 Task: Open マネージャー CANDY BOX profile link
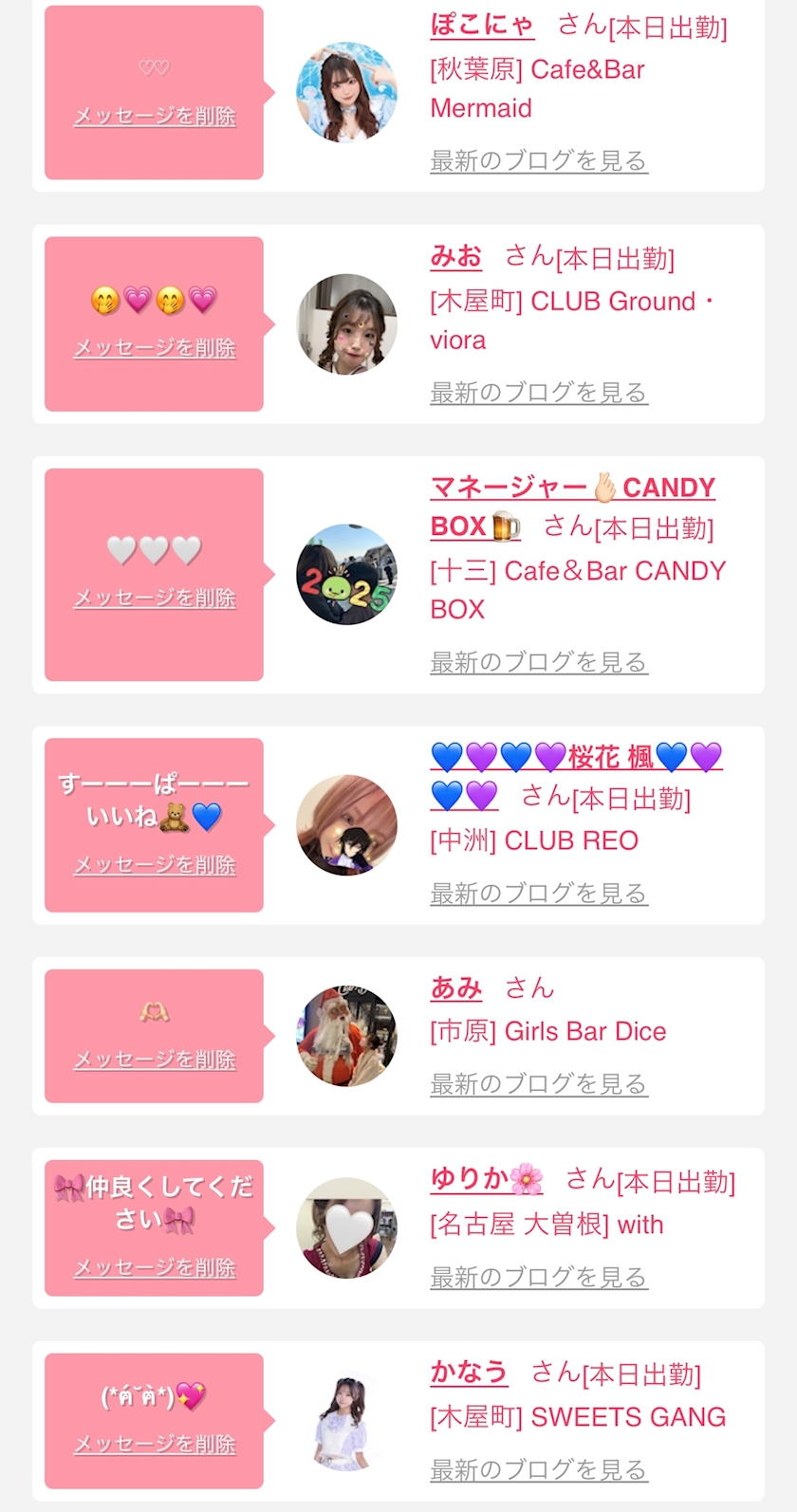(572, 489)
